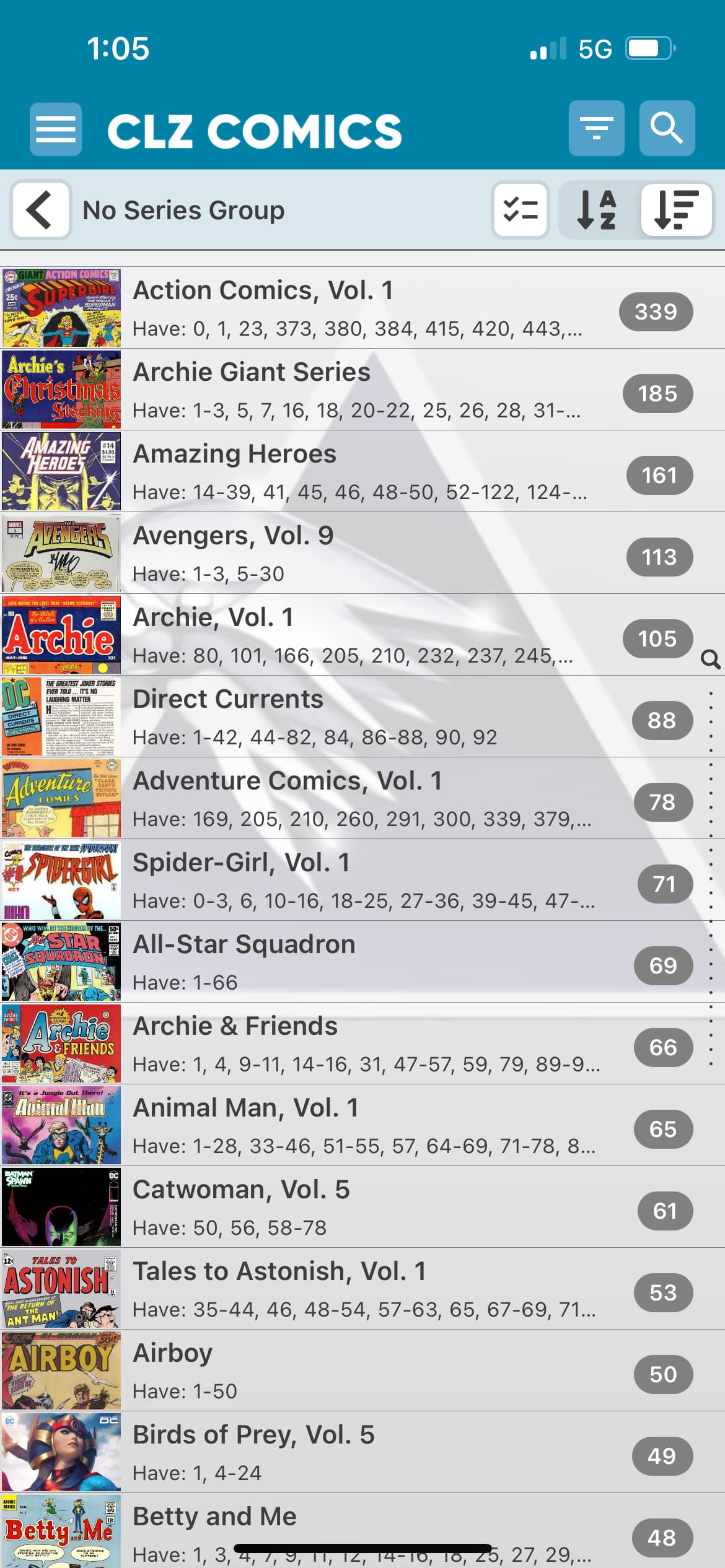Open the filter options
The width and height of the screenshot is (725, 1568).
coord(596,128)
